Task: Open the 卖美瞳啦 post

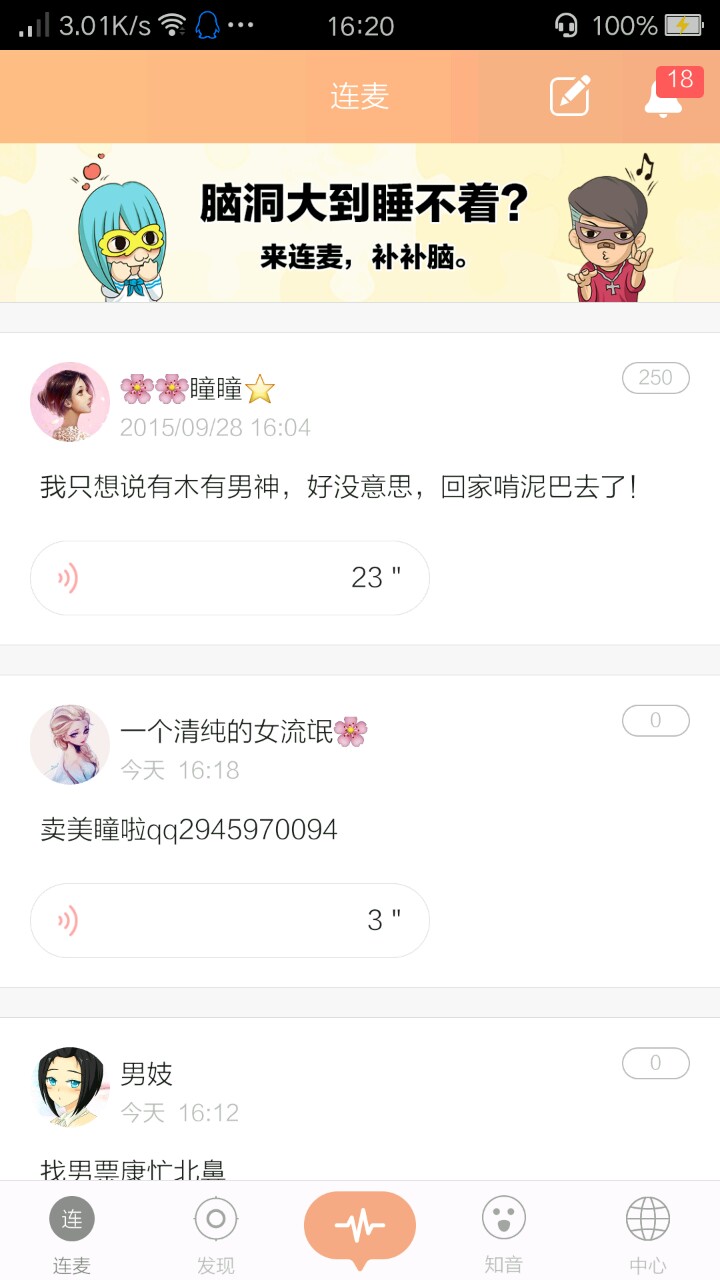Action: coord(189,830)
